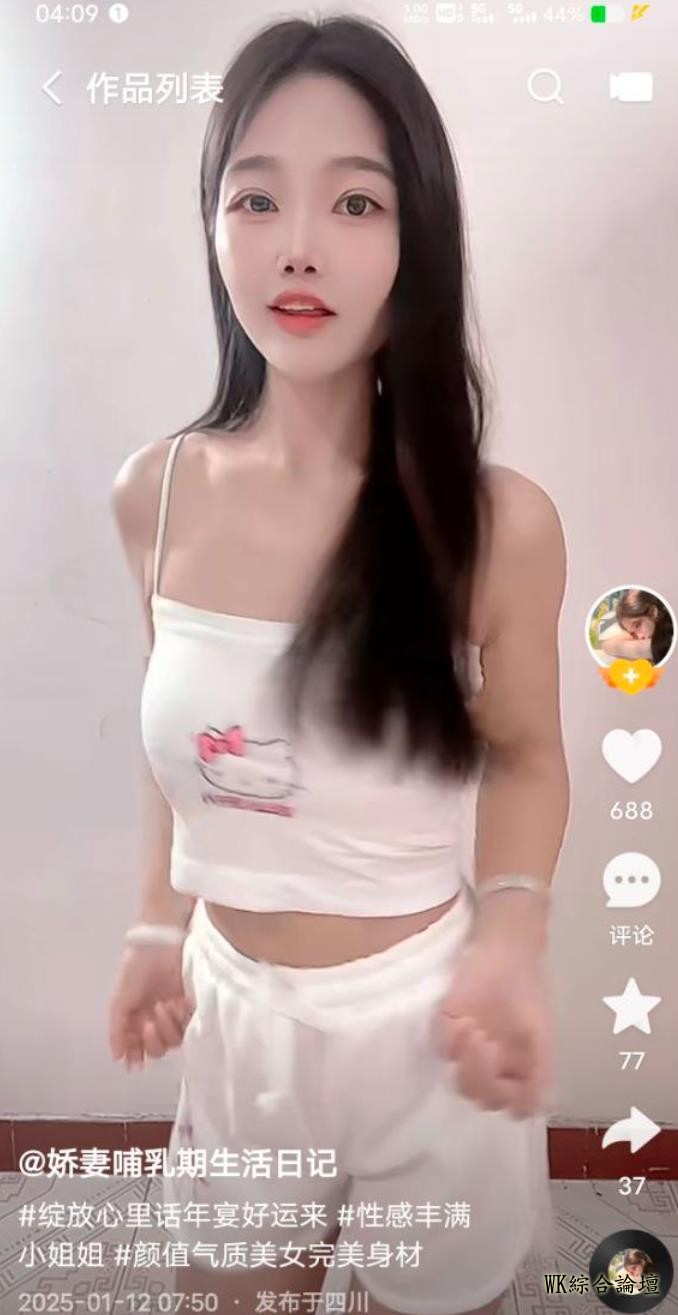Image resolution: width=678 pixels, height=1315 pixels.
Task: Go back to the previous screen
Action: click(52, 88)
